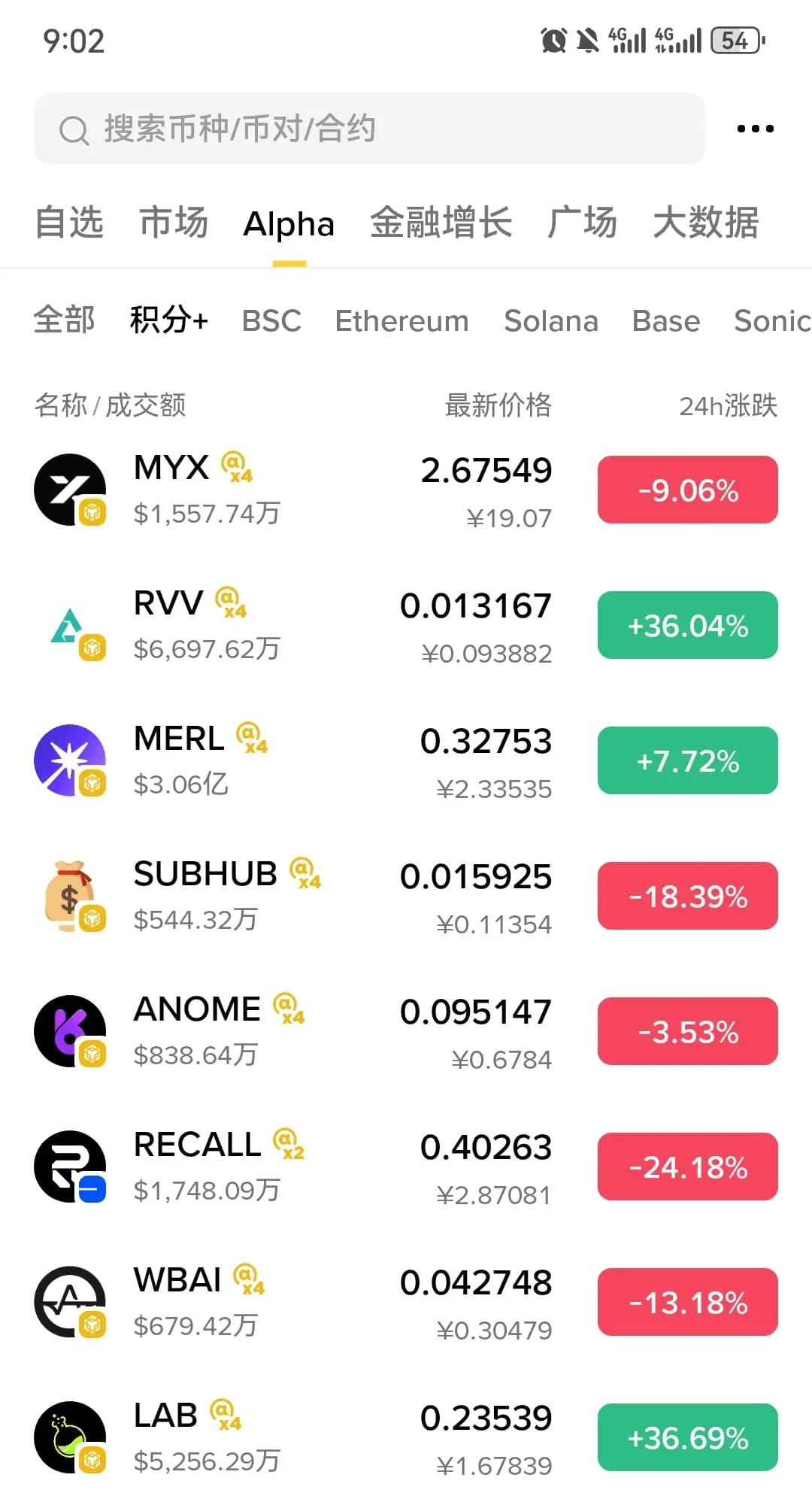Image resolution: width=812 pixels, height=1496 pixels.
Task: Sort by 24h涨跌 column header
Action: (x=728, y=405)
